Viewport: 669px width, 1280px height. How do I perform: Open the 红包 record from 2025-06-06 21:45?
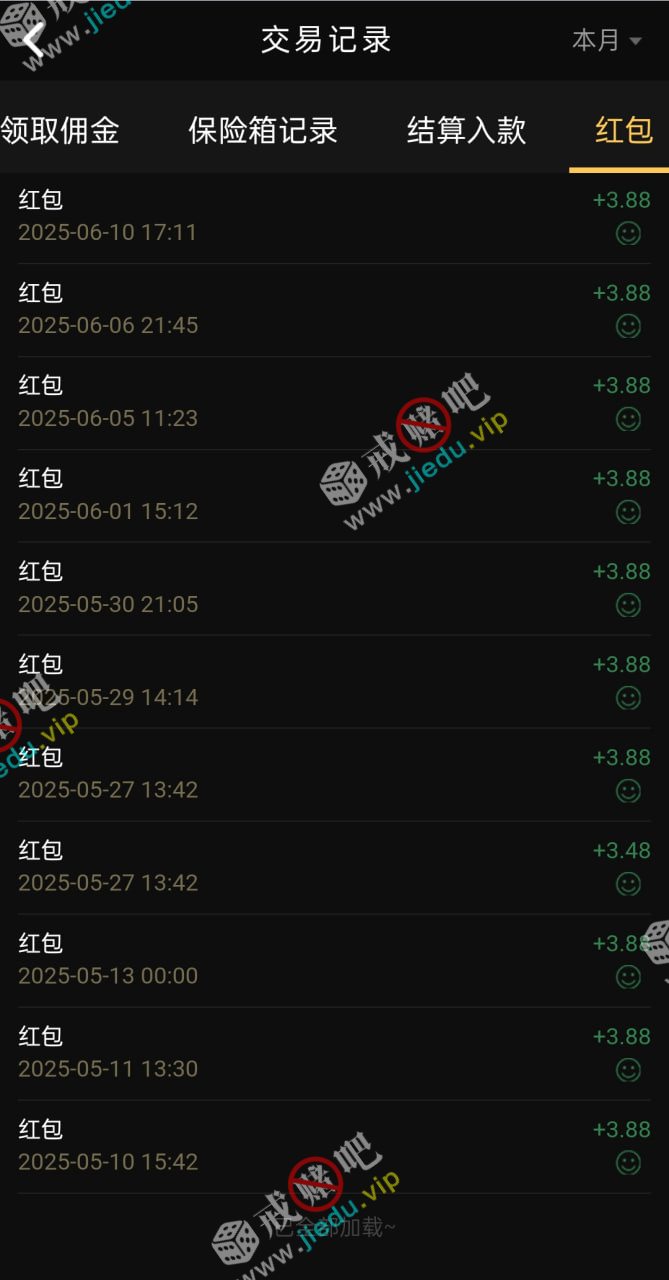point(334,309)
